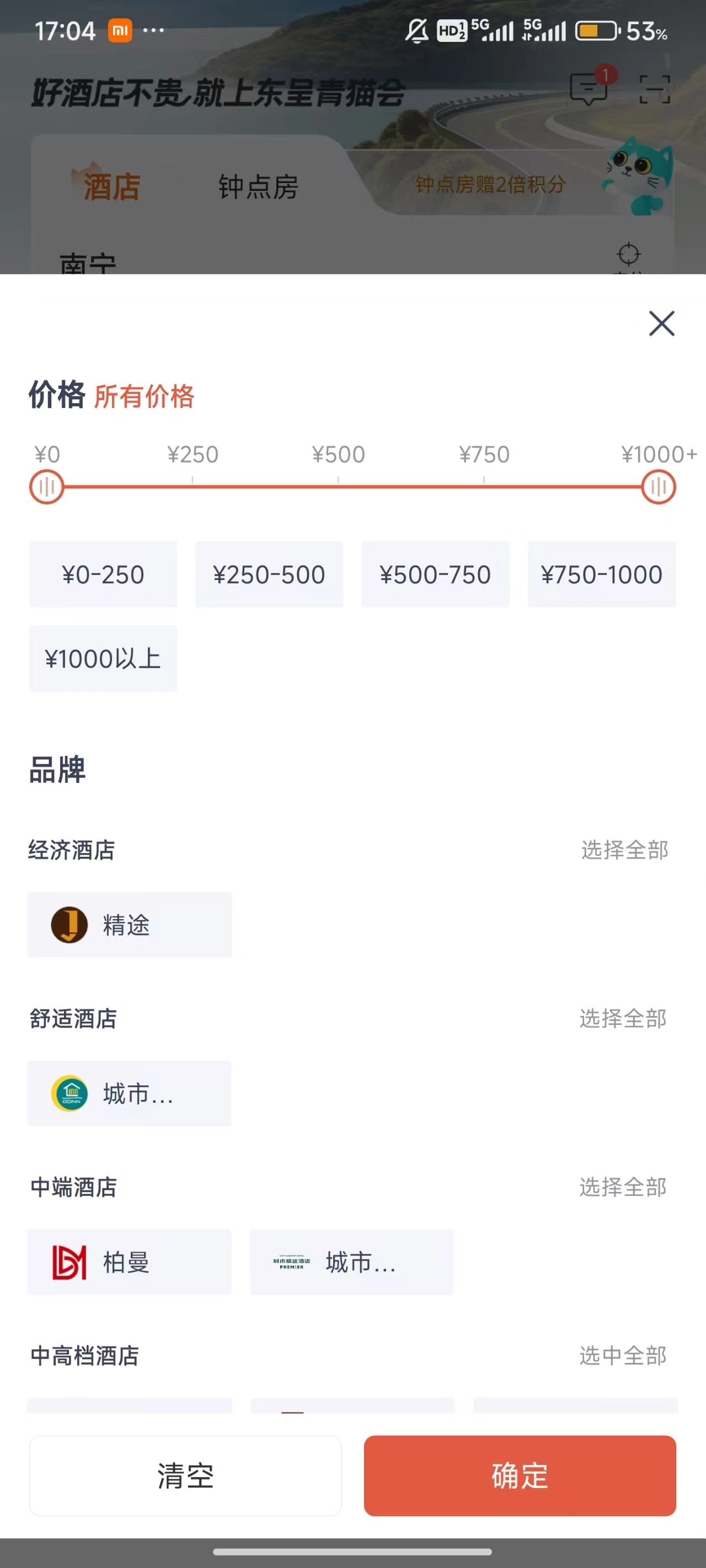Viewport: 706px width, 1568px height.
Task: Clear all filters with 清空
Action: (185, 1475)
